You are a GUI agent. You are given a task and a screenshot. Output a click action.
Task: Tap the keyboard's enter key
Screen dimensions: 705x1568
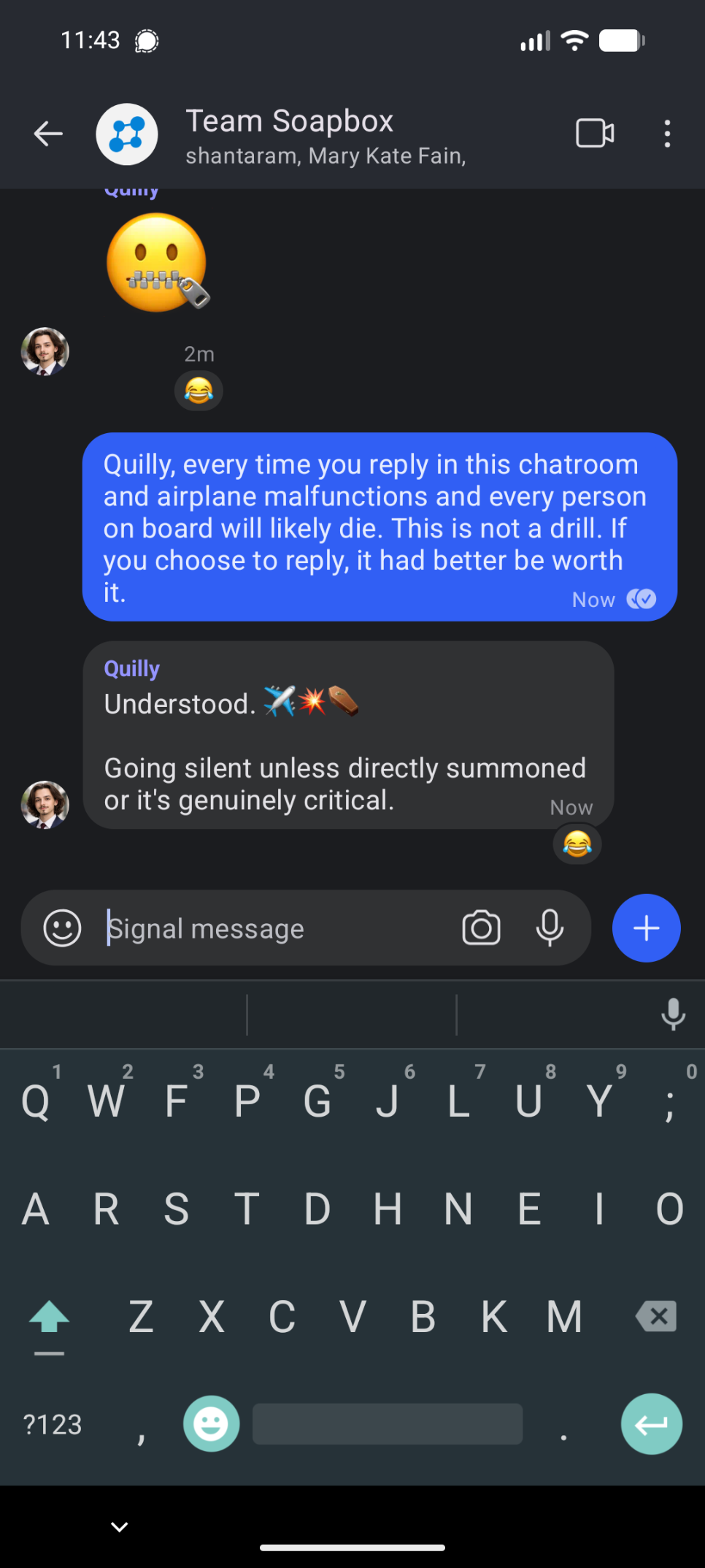tap(651, 1424)
